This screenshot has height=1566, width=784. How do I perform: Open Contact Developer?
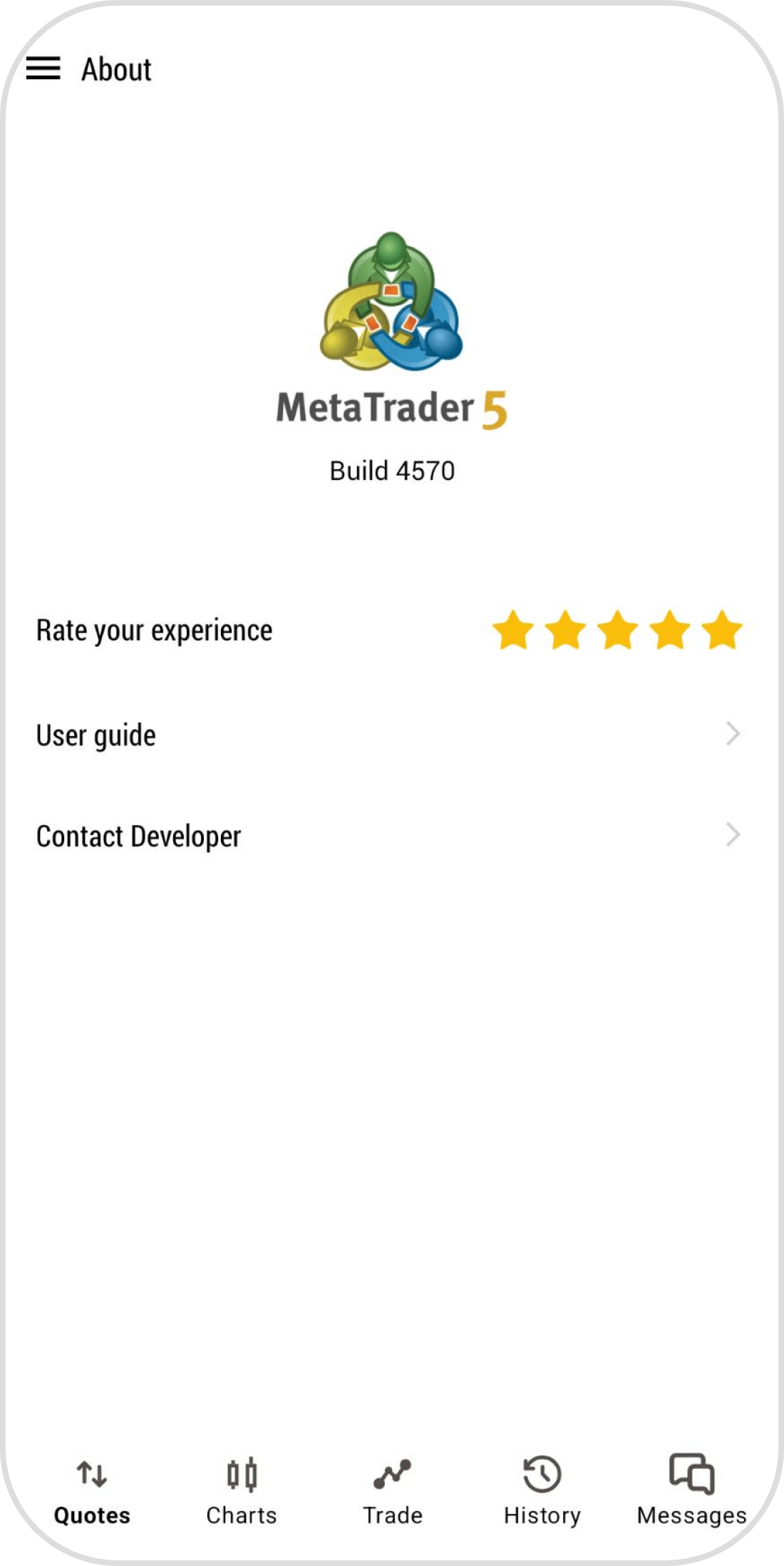point(388,836)
